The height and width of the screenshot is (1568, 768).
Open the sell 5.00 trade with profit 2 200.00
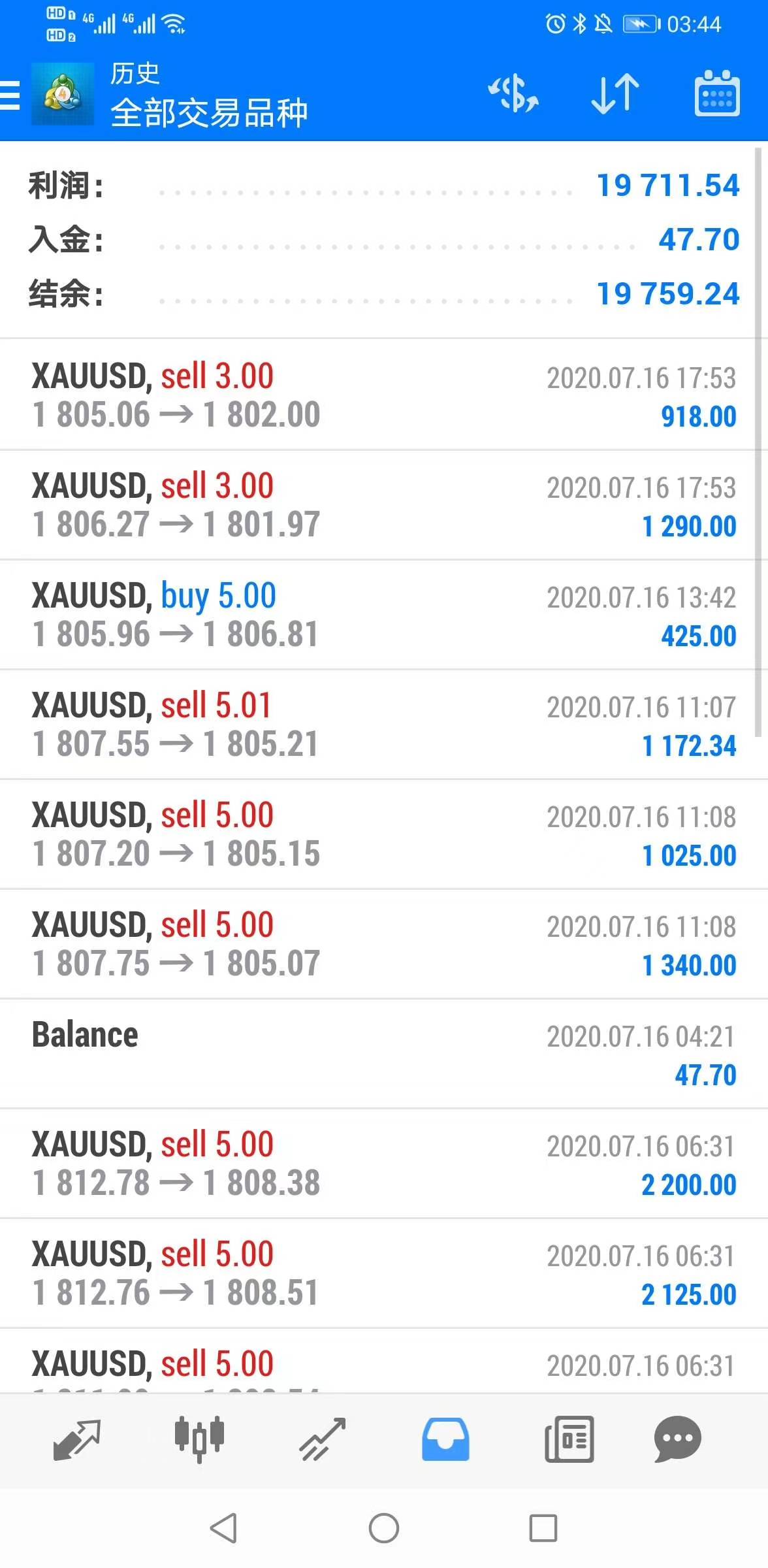(x=384, y=1164)
